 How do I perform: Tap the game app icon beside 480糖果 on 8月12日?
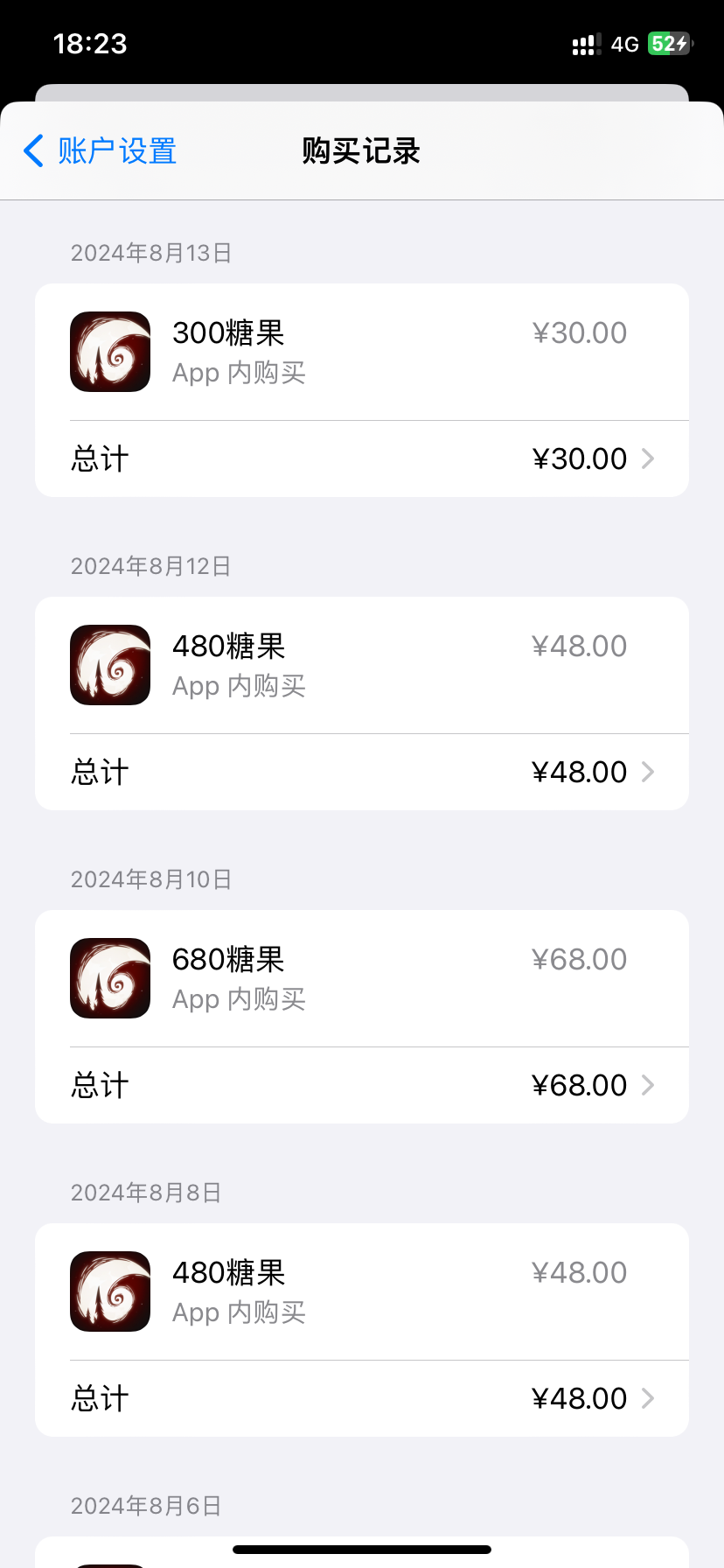(x=109, y=665)
